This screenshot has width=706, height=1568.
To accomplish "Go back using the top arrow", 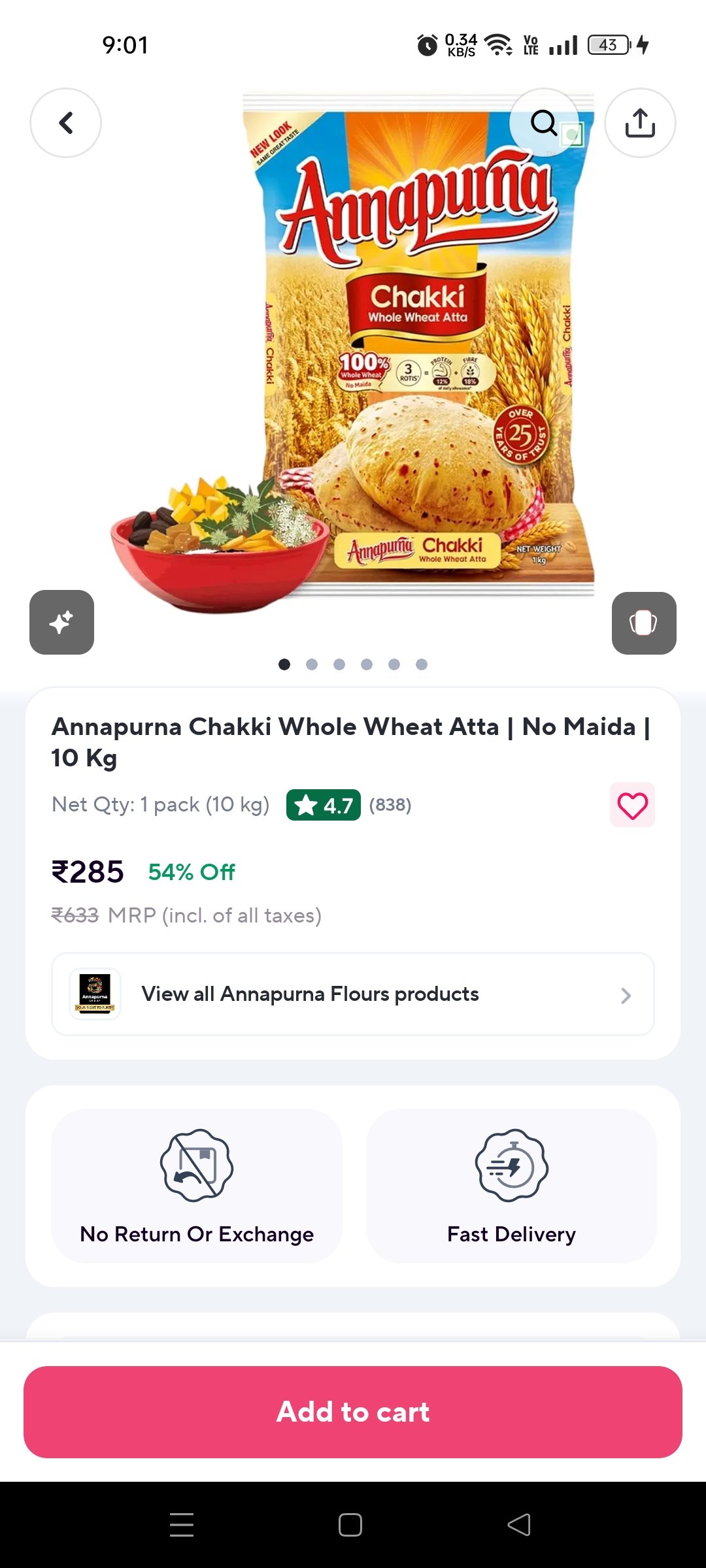I will [x=65, y=123].
